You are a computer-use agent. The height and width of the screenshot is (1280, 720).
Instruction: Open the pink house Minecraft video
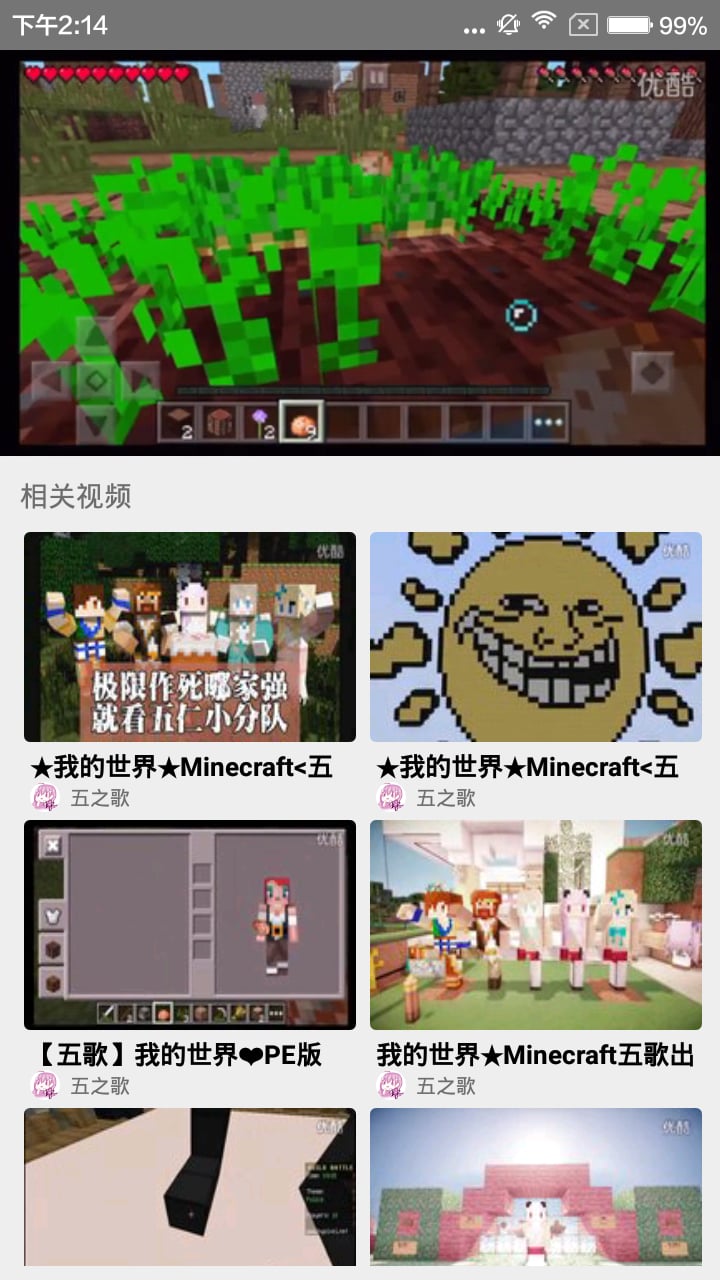536,1186
